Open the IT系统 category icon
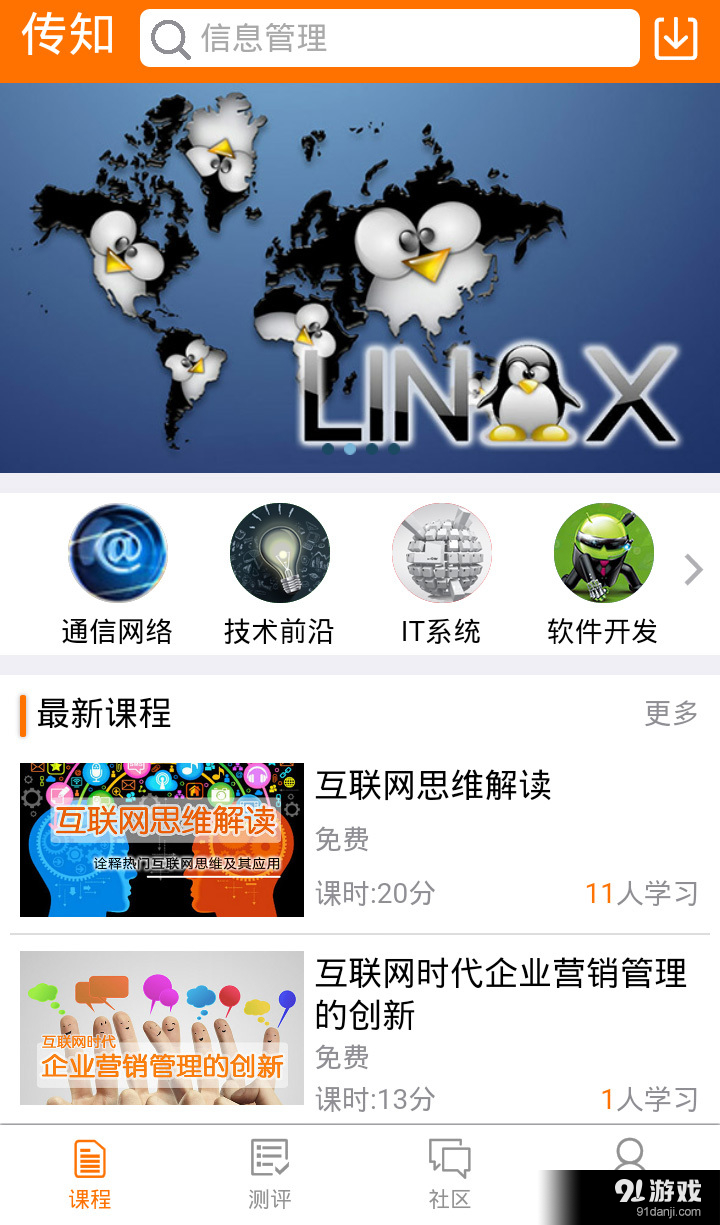 click(441, 553)
